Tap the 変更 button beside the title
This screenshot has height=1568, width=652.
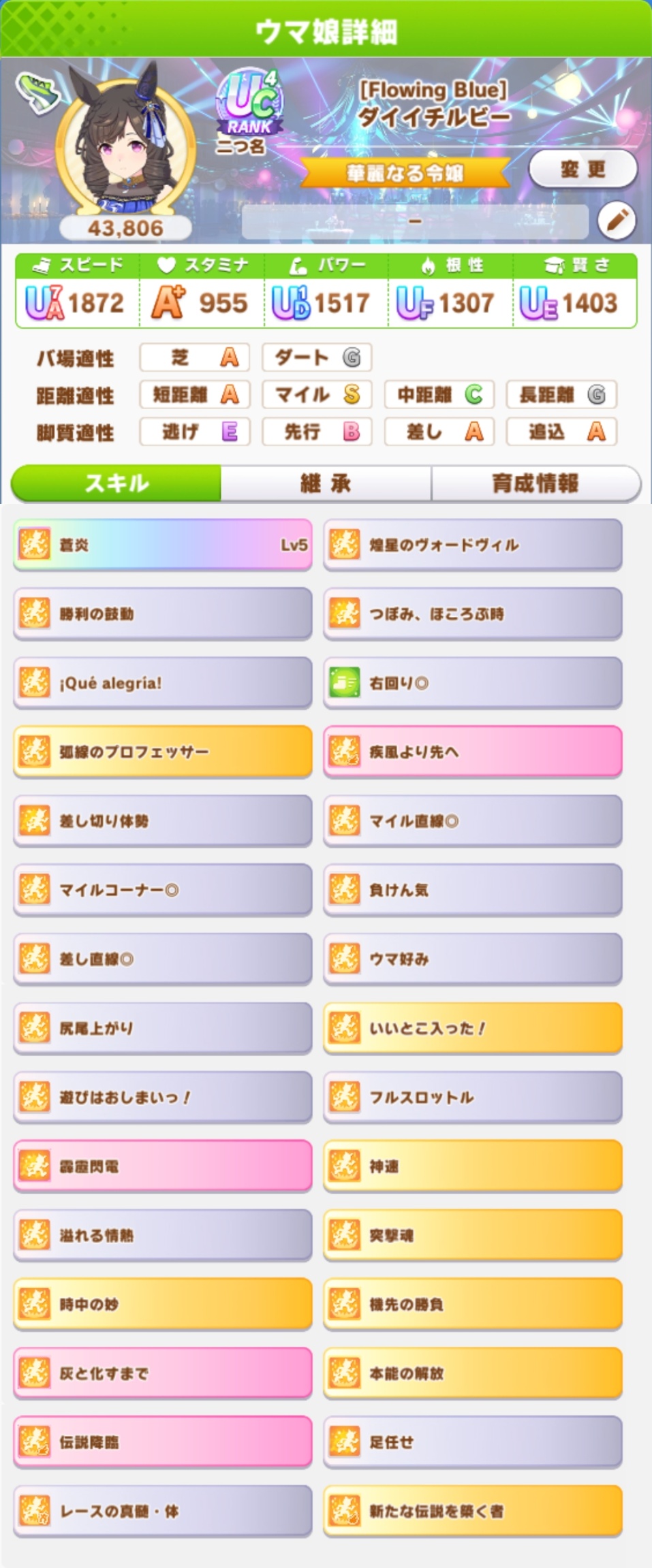[x=583, y=170]
